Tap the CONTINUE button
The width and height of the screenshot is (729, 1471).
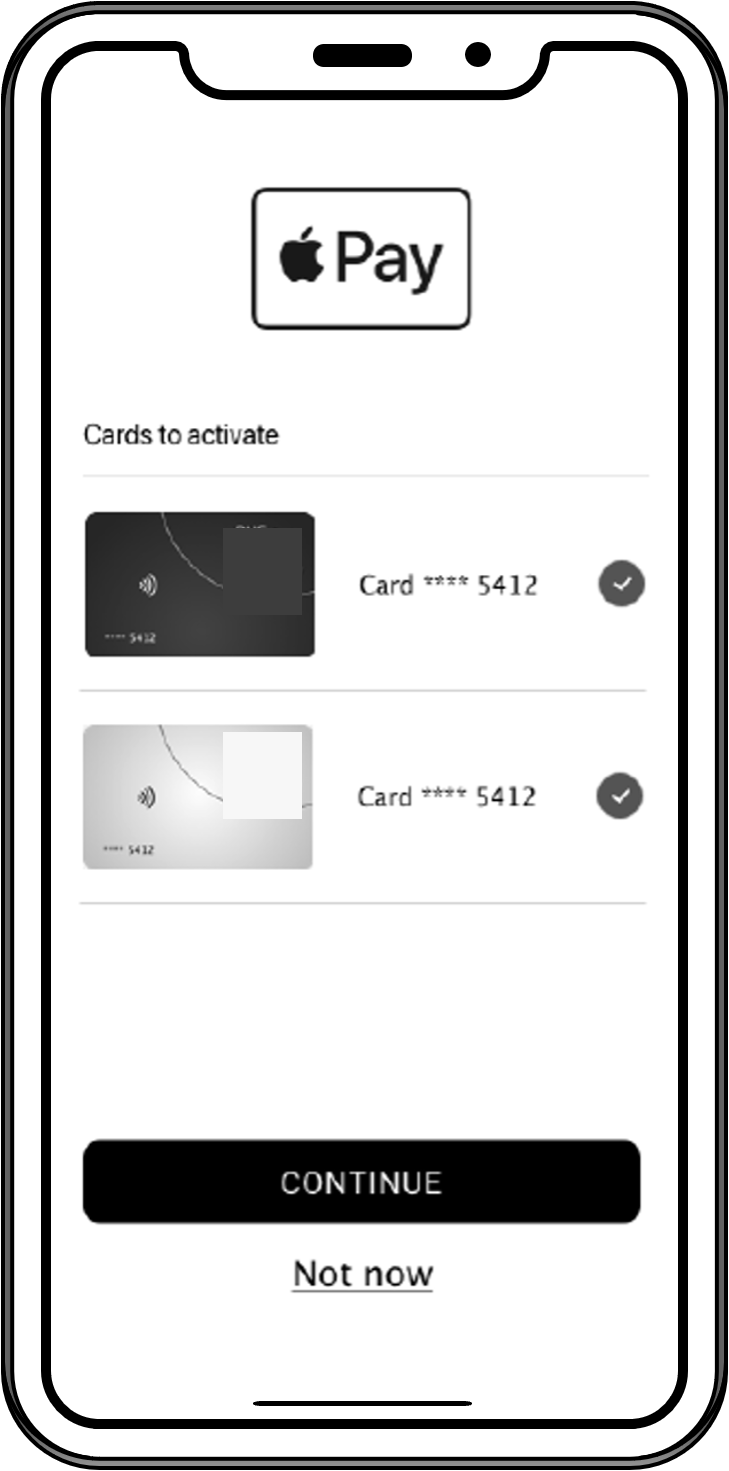click(361, 1181)
